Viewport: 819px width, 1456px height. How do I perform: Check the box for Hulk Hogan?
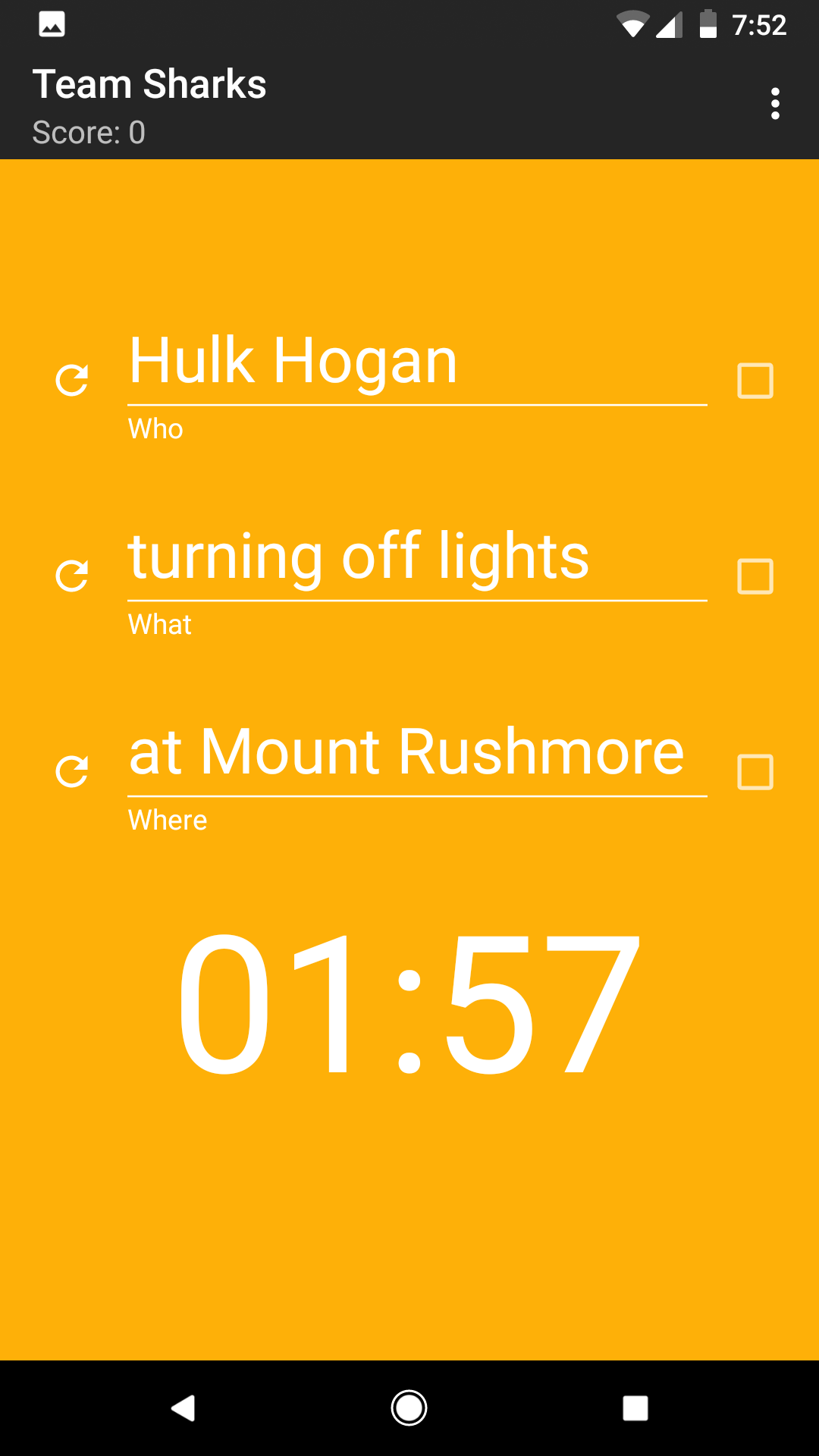pyautogui.click(x=755, y=381)
